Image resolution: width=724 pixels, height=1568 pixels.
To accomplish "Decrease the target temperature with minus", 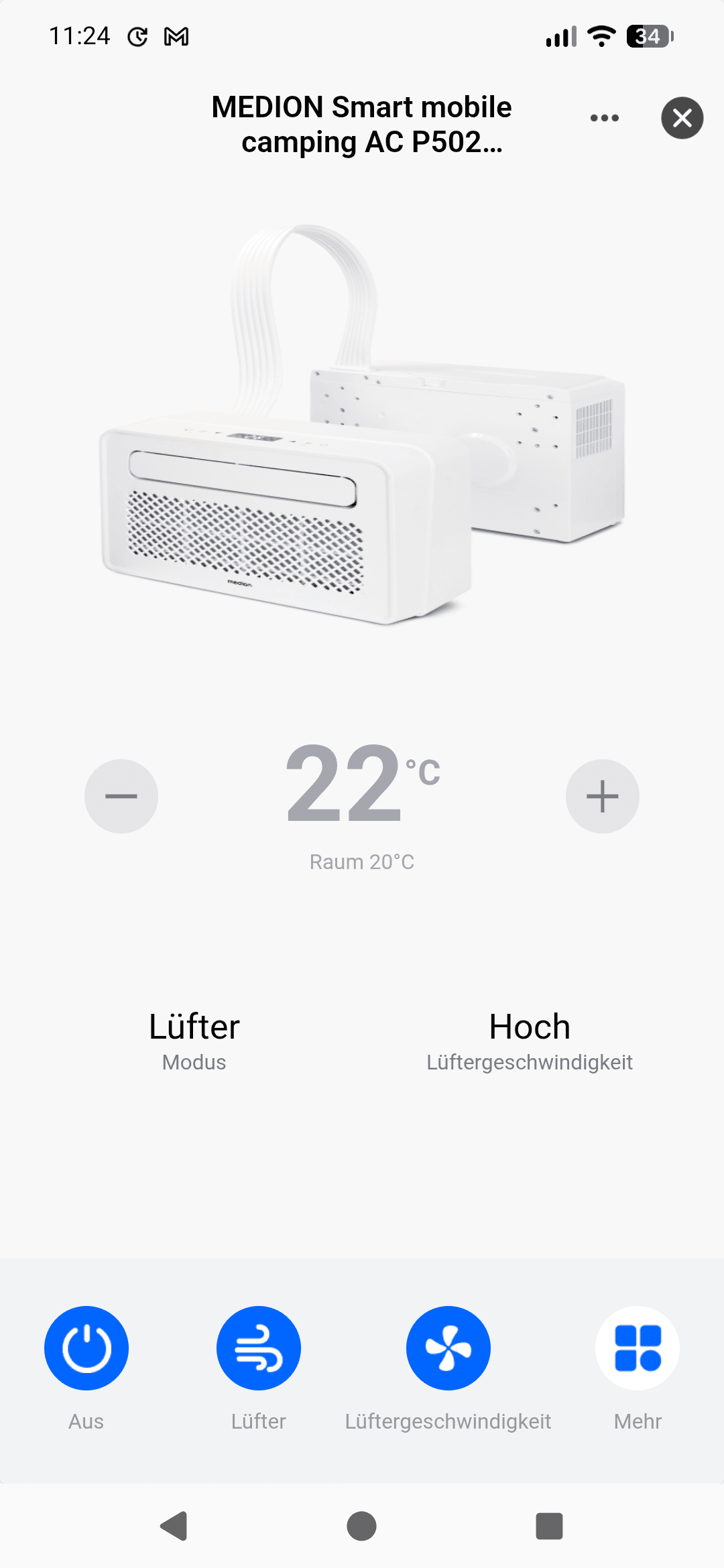I will [x=121, y=796].
